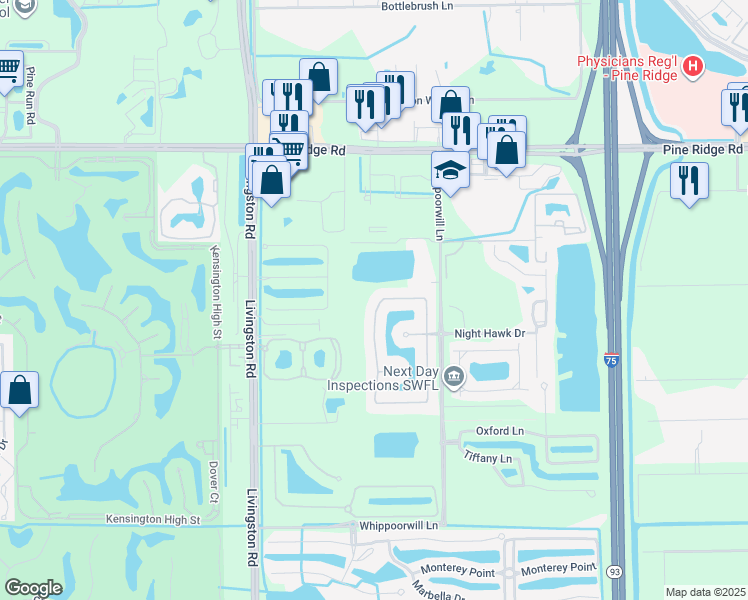The width and height of the screenshot is (748, 600).
Task: Open the Physicians Reg'l - Pine Ridge hospital marker
Action: coord(693,68)
